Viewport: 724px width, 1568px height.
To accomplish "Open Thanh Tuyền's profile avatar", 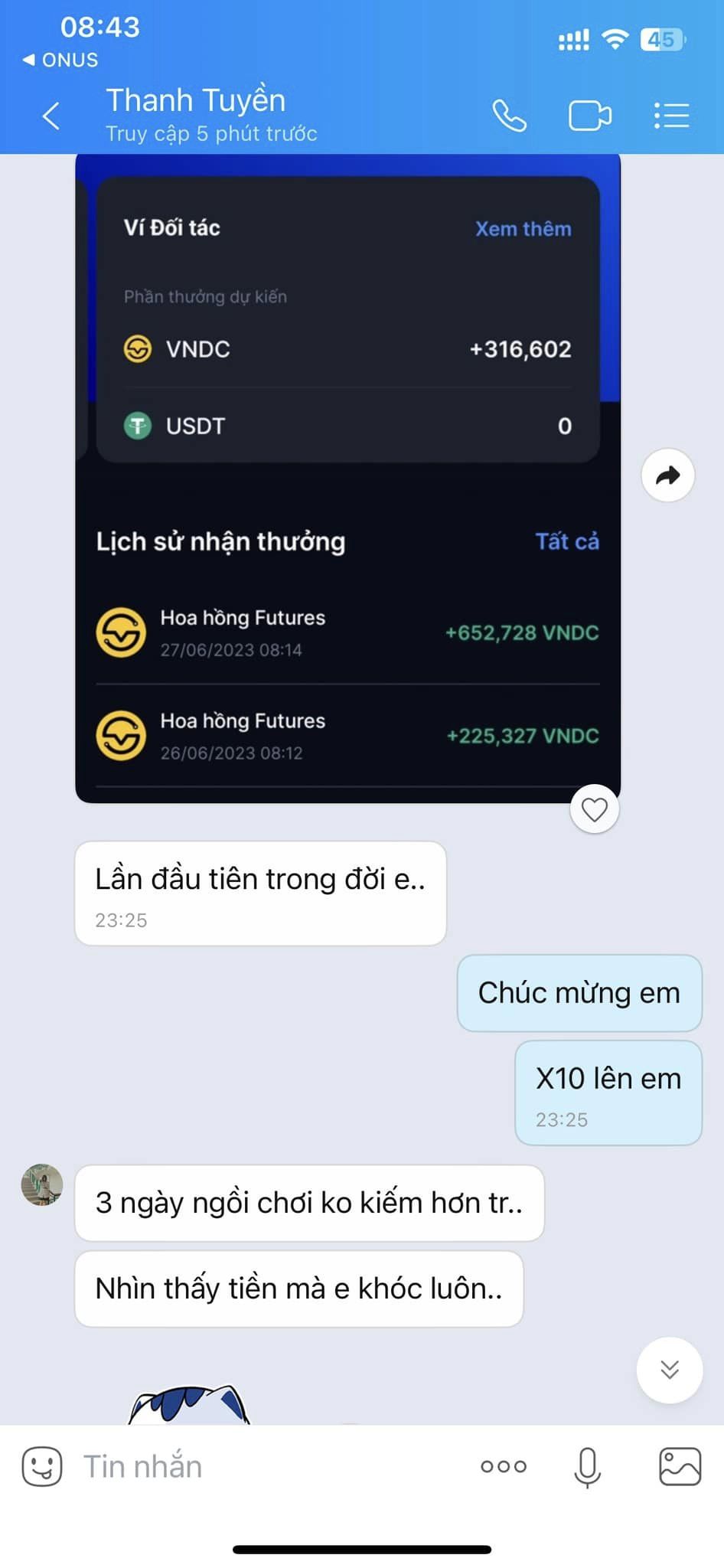I will coord(42,1184).
